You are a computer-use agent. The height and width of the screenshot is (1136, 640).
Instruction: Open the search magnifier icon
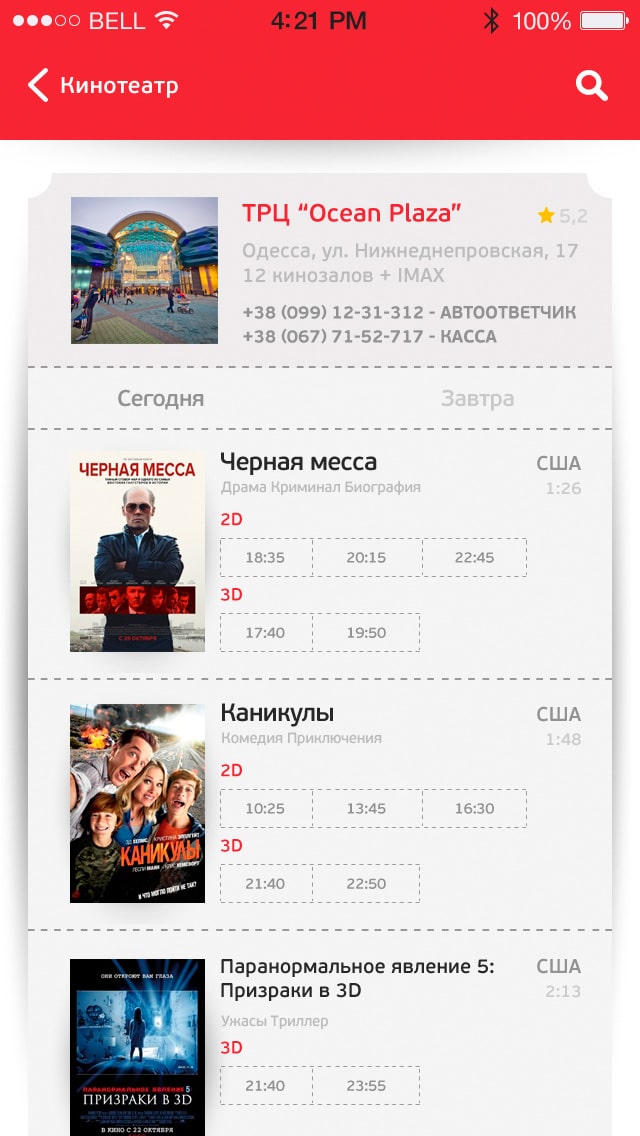[x=591, y=85]
